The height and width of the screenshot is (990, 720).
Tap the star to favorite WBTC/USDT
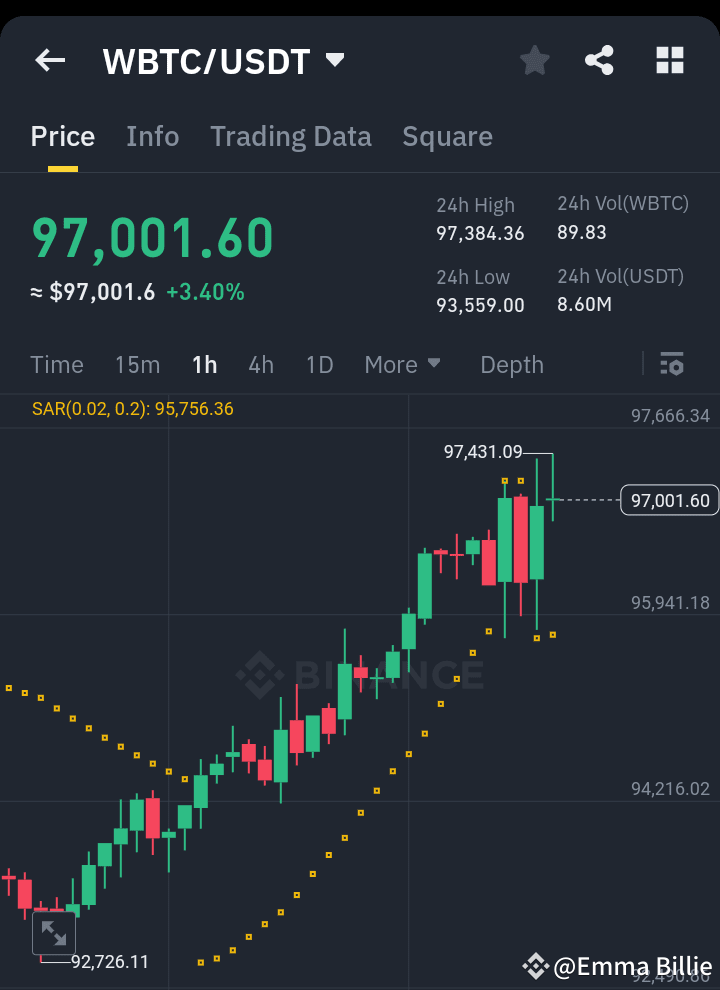tap(534, 60)
